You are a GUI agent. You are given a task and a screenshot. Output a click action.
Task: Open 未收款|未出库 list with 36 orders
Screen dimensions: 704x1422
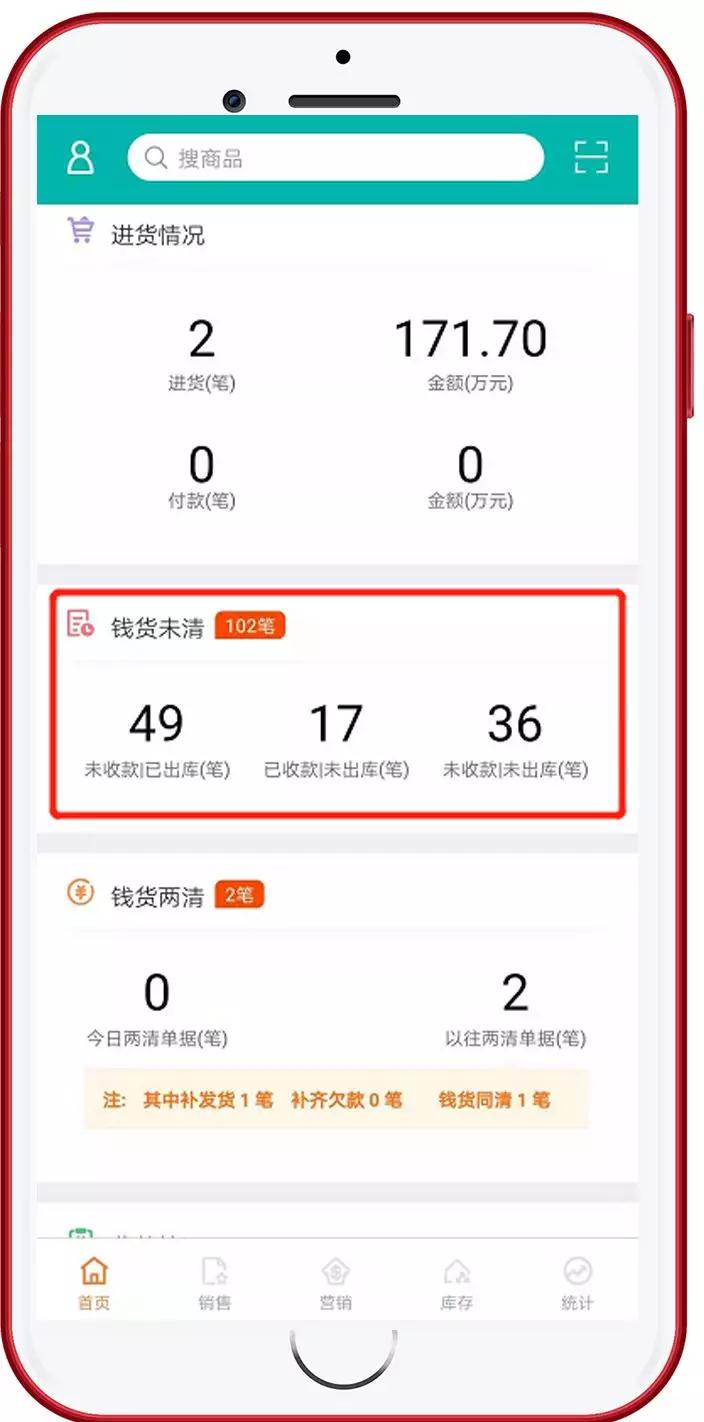[x=515, y=740]
